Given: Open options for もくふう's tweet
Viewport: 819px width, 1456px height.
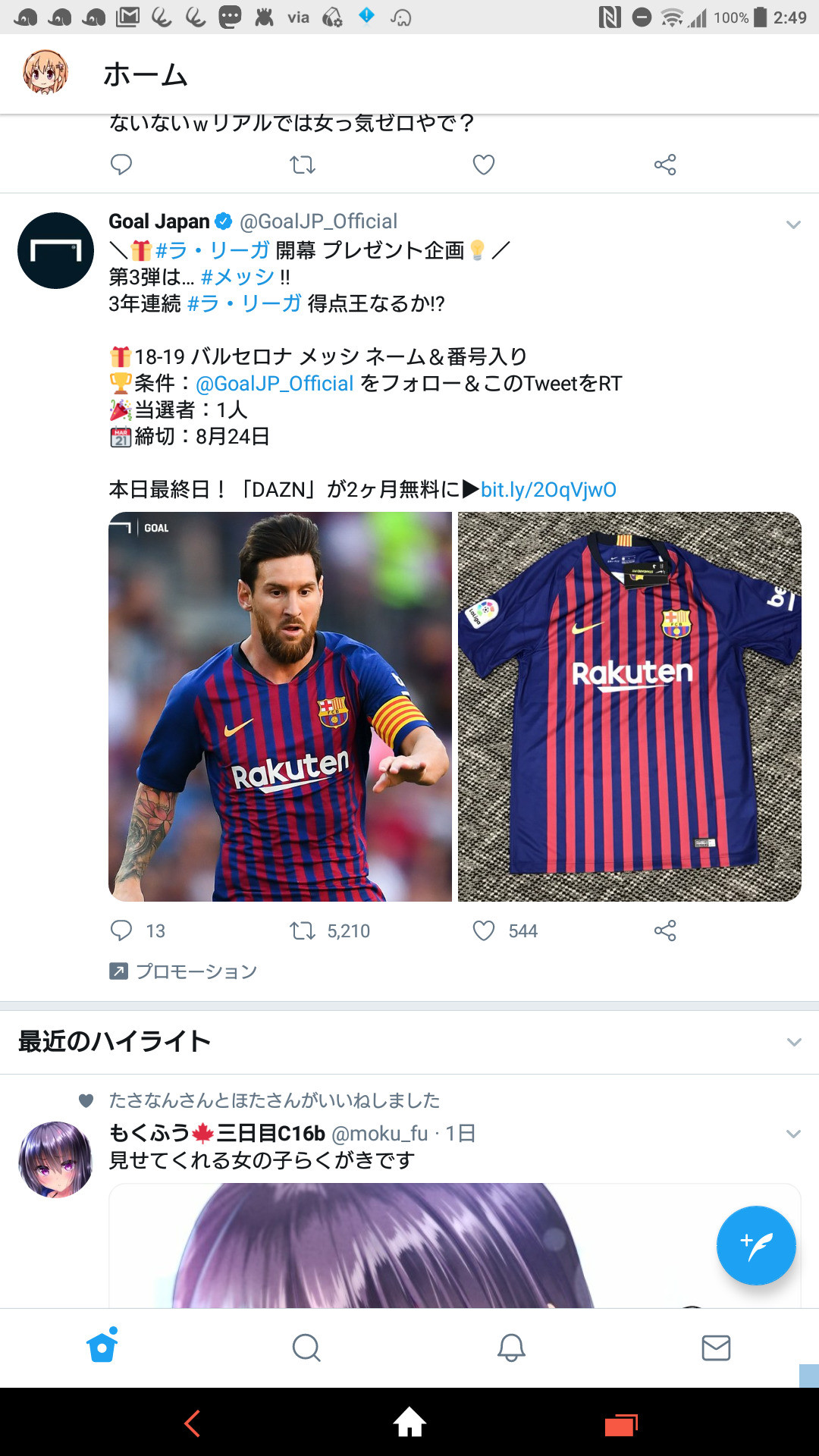Looking at the screenshot, I should [793, 1134].
